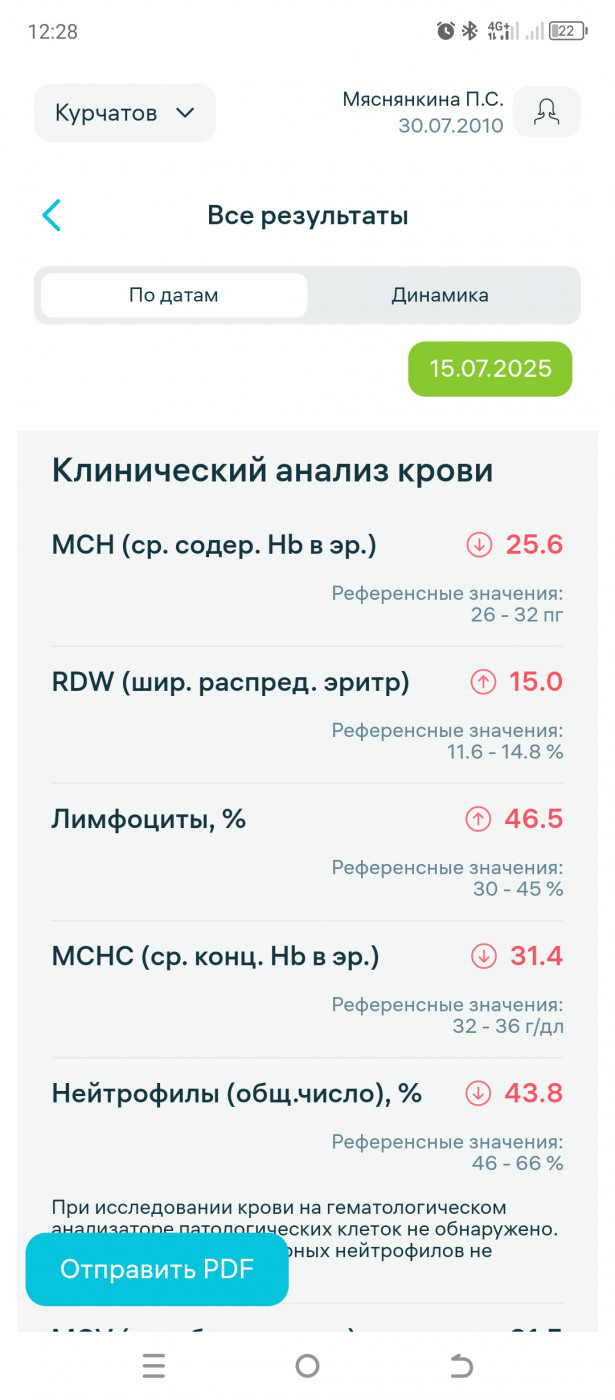The width and height of the screenshot is (615, 1400).
Task: Open the user profile icon
Action: coord(546,112)
